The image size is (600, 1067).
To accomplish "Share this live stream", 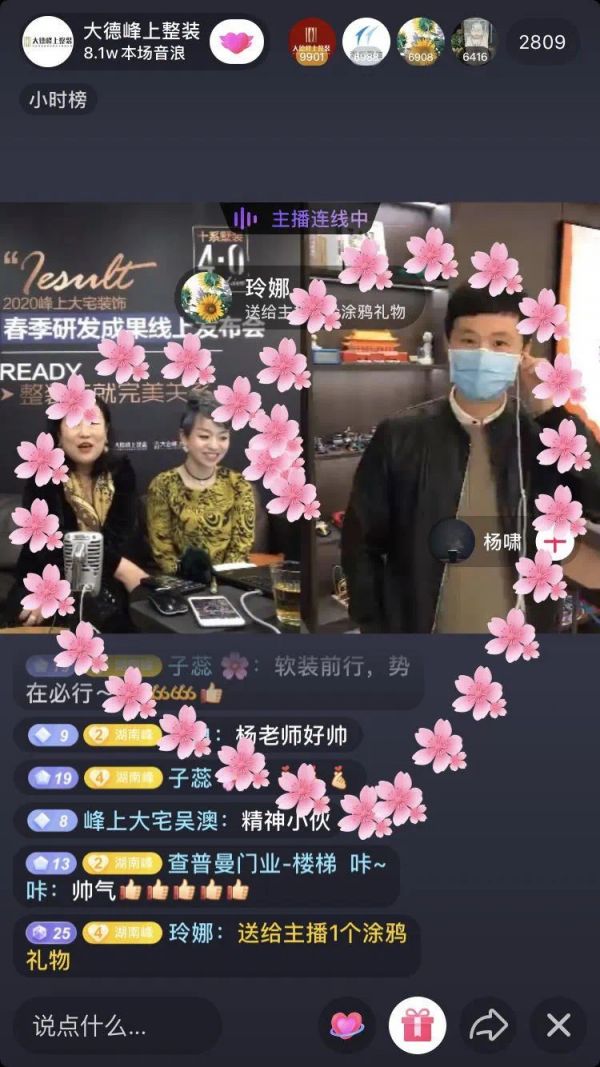I will pyautogui.click(x=488, y=1025).
